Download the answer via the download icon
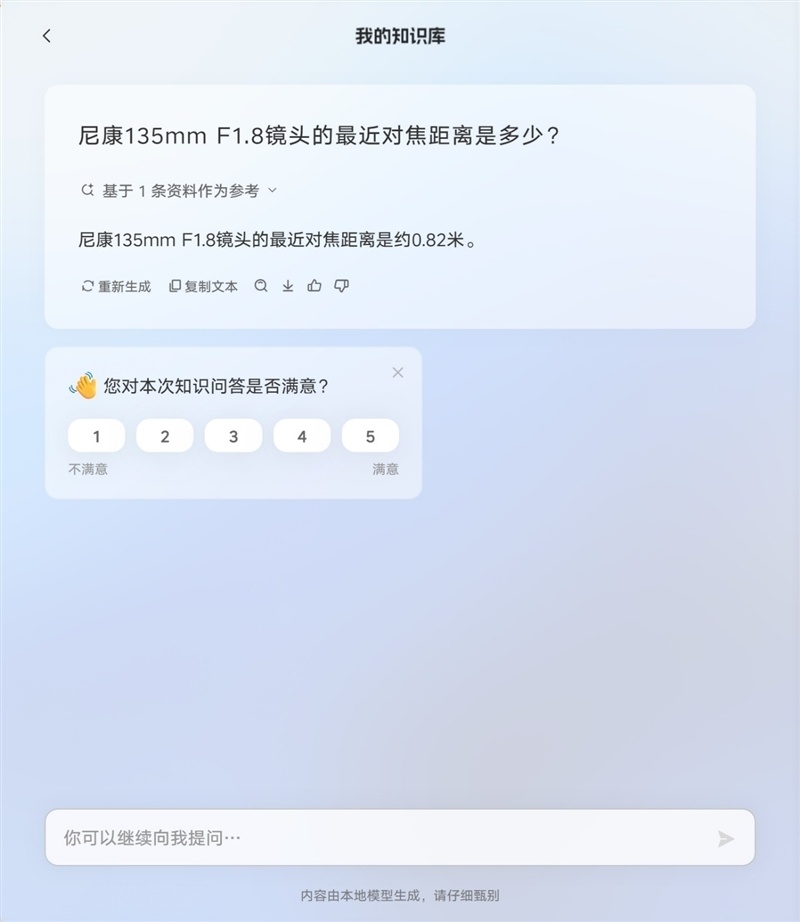800x922 pixels. (287, 286)
